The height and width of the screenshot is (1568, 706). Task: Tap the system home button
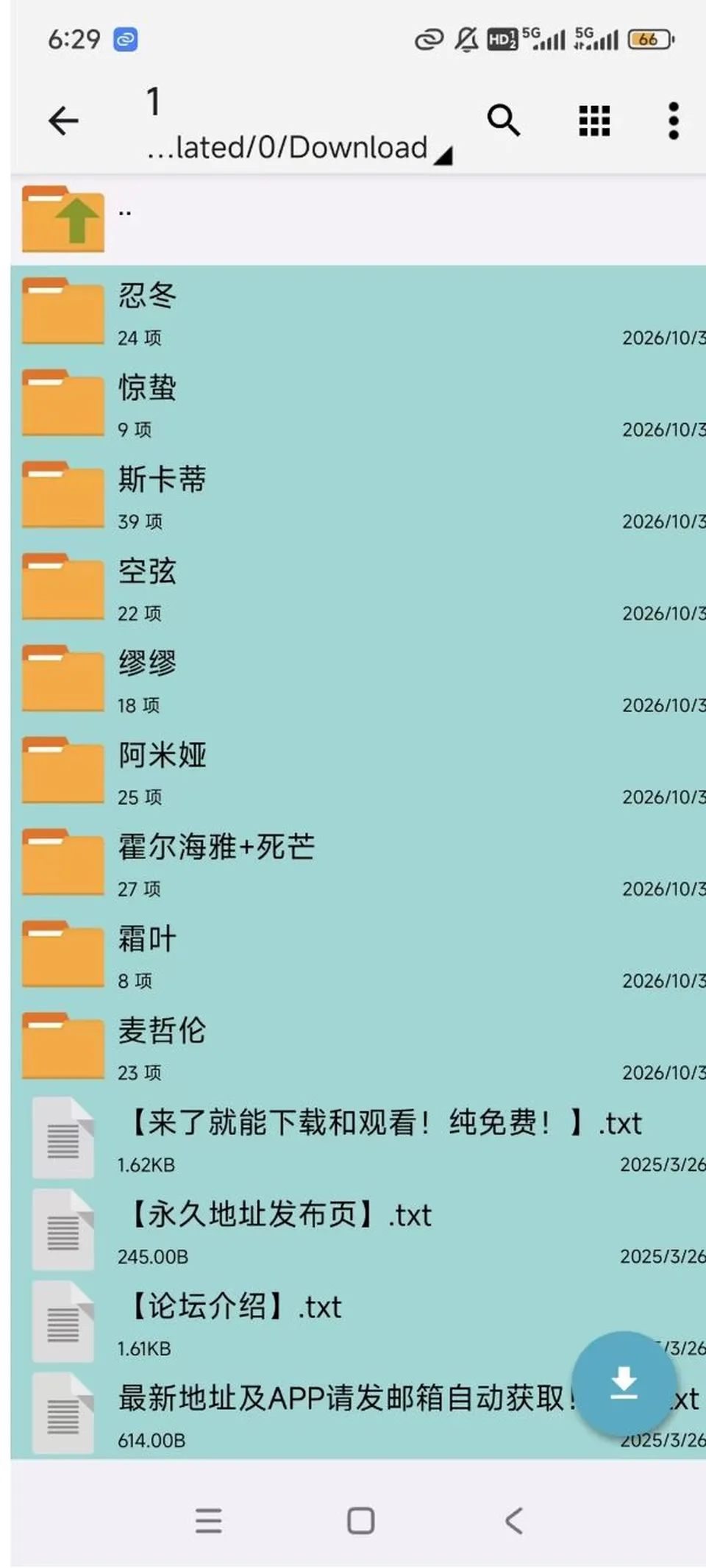pyautogui.click(x=360, y=1520)
